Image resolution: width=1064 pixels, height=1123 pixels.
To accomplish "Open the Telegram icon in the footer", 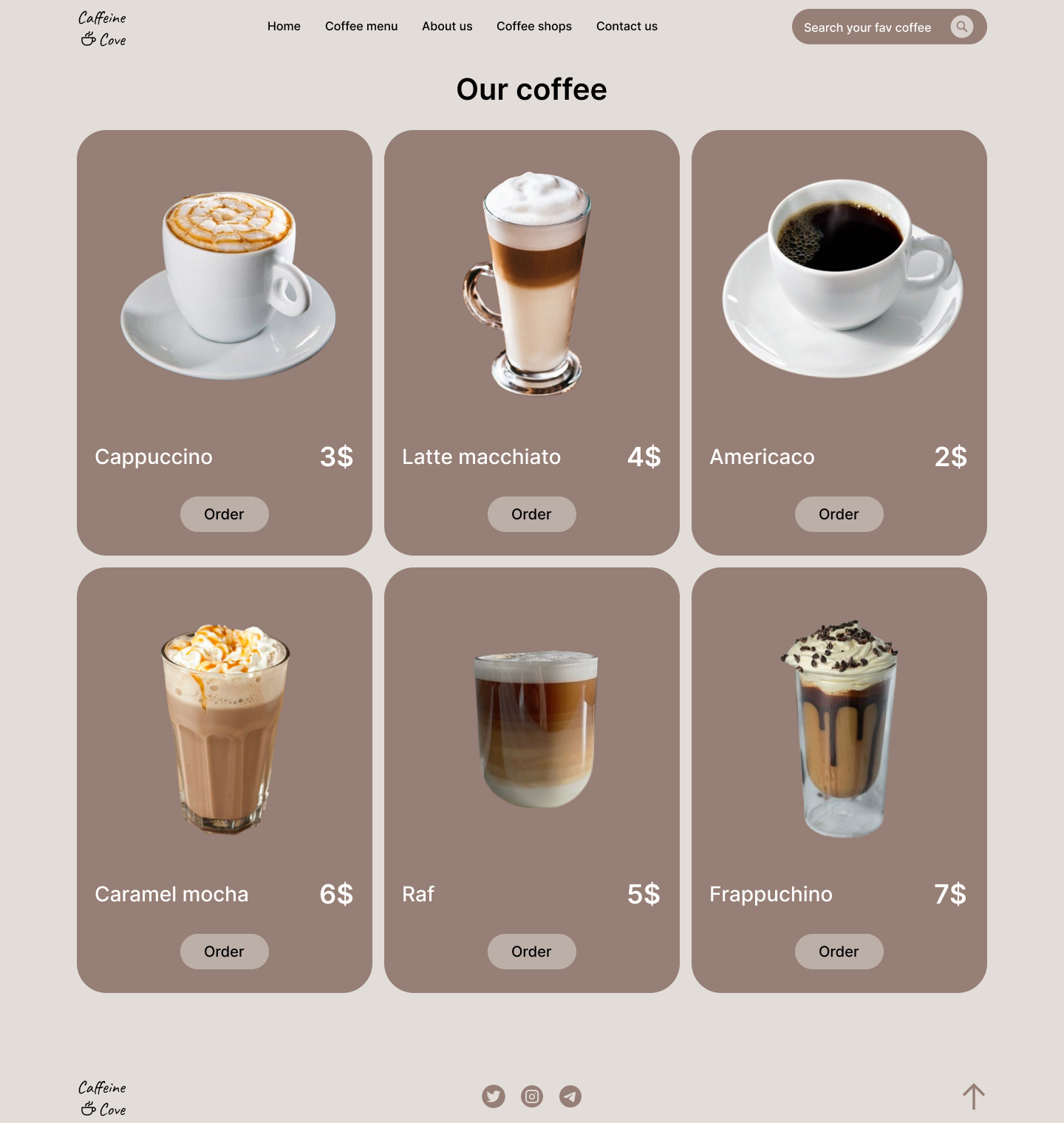I will click(x=570, y=1096).
